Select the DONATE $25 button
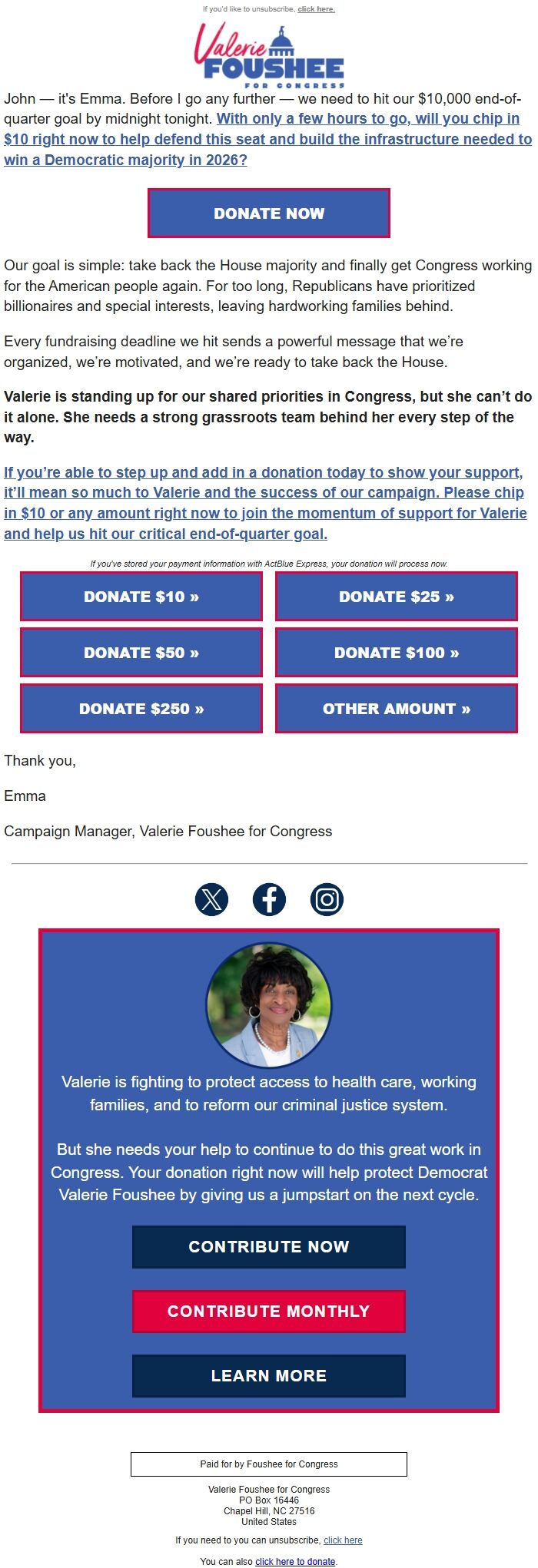 click(397, 596)
